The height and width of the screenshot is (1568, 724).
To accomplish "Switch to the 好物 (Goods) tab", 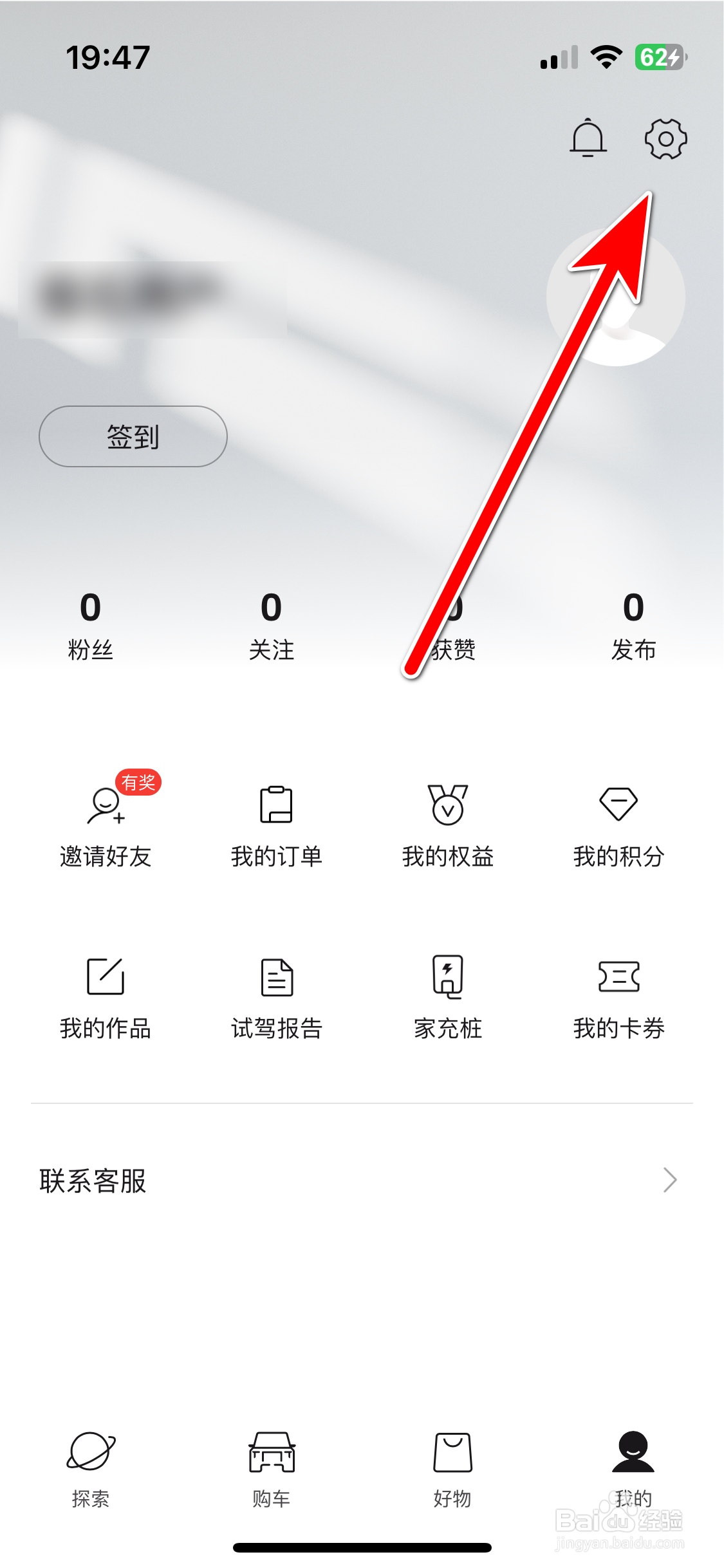I will point(452,1474).
